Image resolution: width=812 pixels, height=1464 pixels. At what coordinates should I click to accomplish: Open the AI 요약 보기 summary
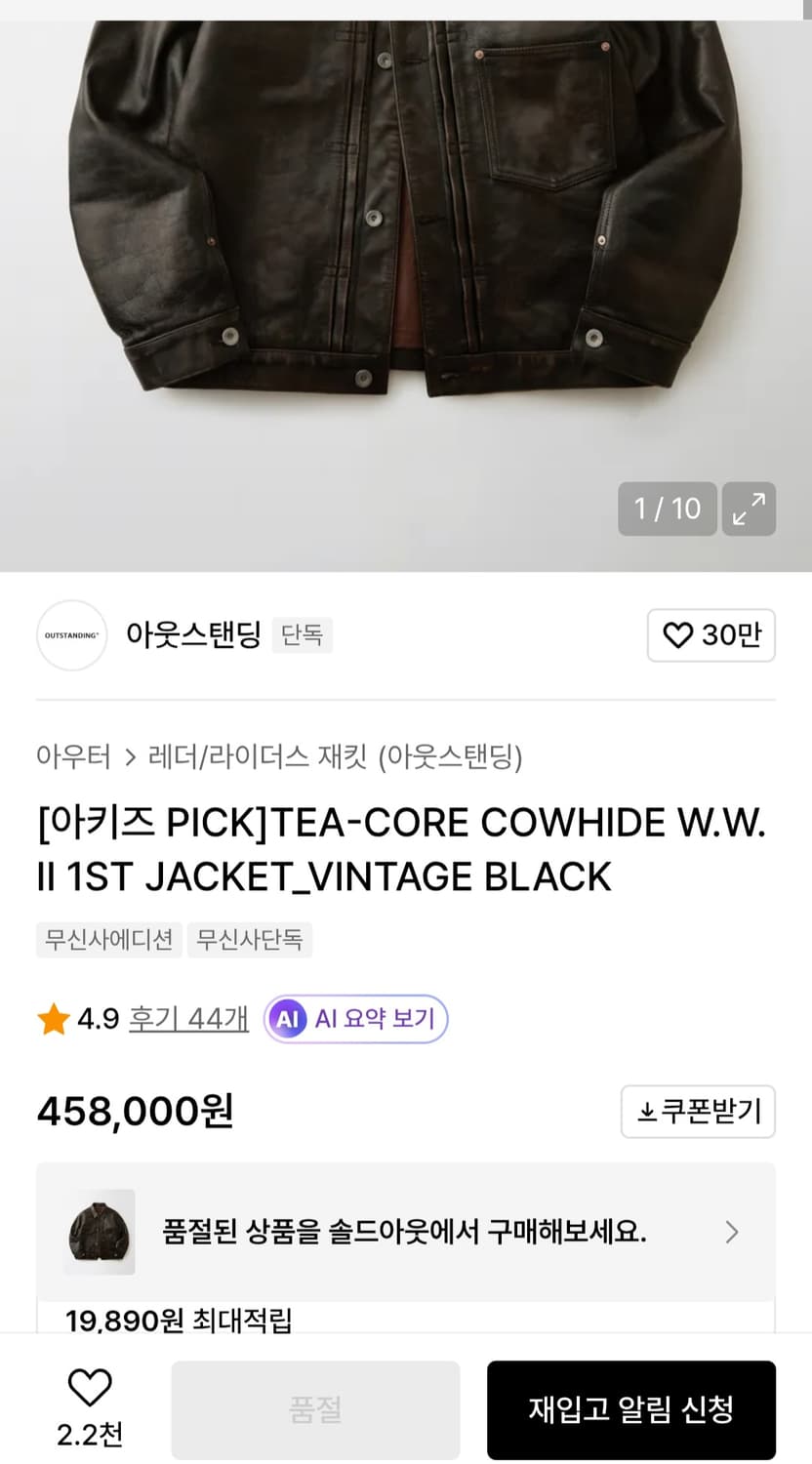tap(354, 1018)
